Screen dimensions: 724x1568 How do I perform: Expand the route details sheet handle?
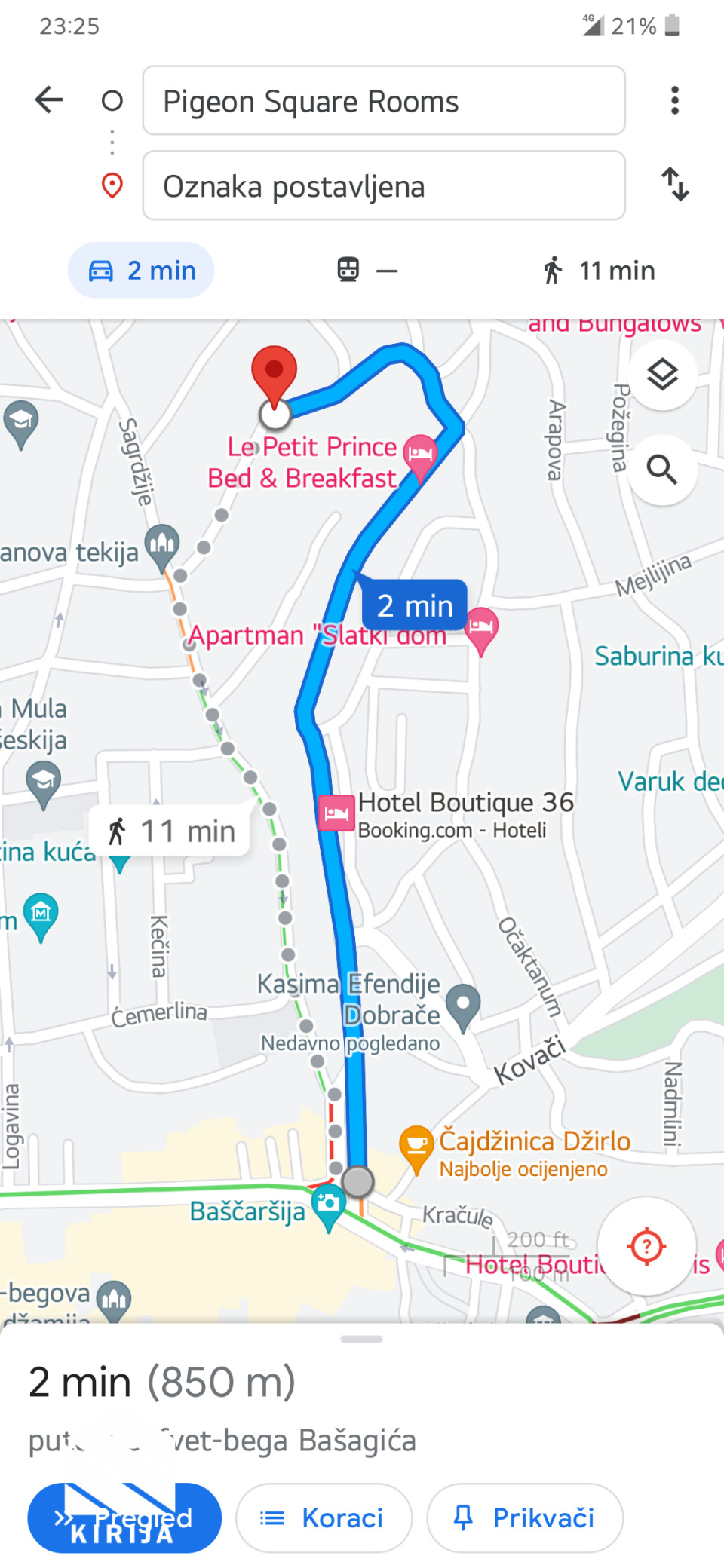(361, 1339)
